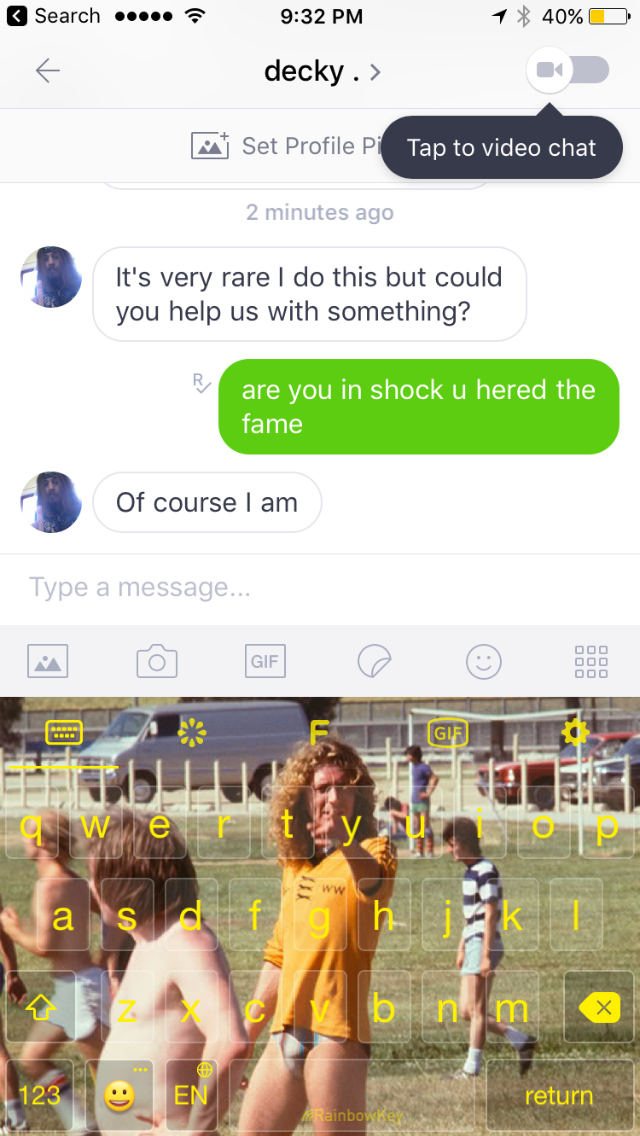The image size is (640, 1136).
Task: Open decky's profile from the chat title
Action: click(321, 71)
